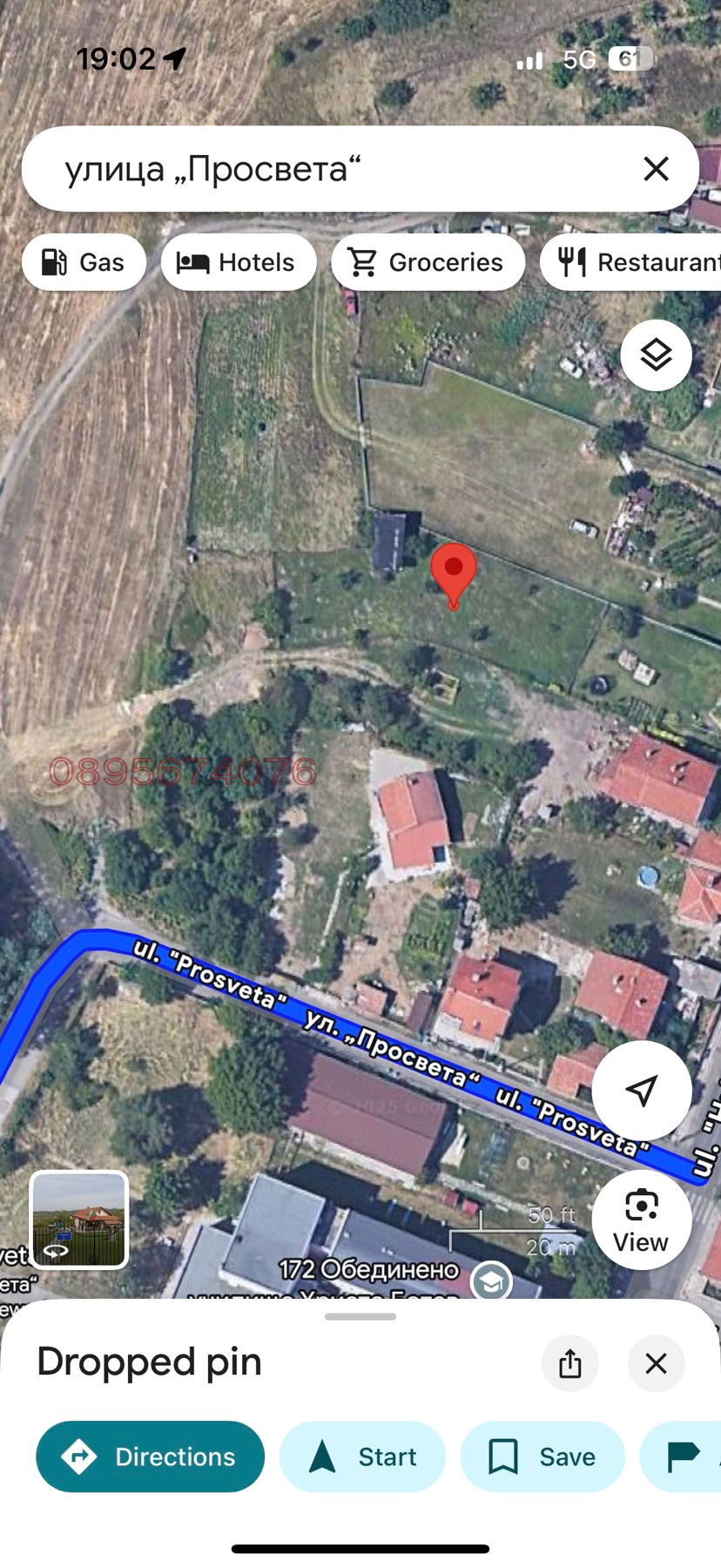Open the map layers selector
The height and width of the screenshot is (1568, 721).
point(656,355)
